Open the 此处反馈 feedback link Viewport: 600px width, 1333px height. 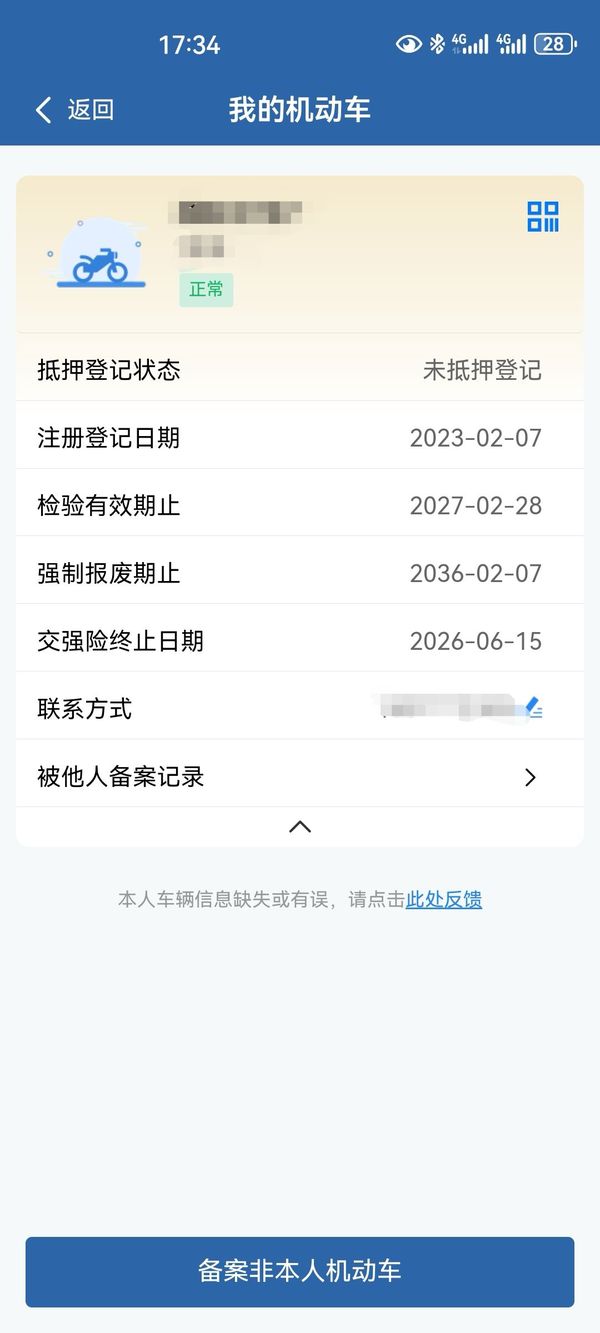pos(444,899)
